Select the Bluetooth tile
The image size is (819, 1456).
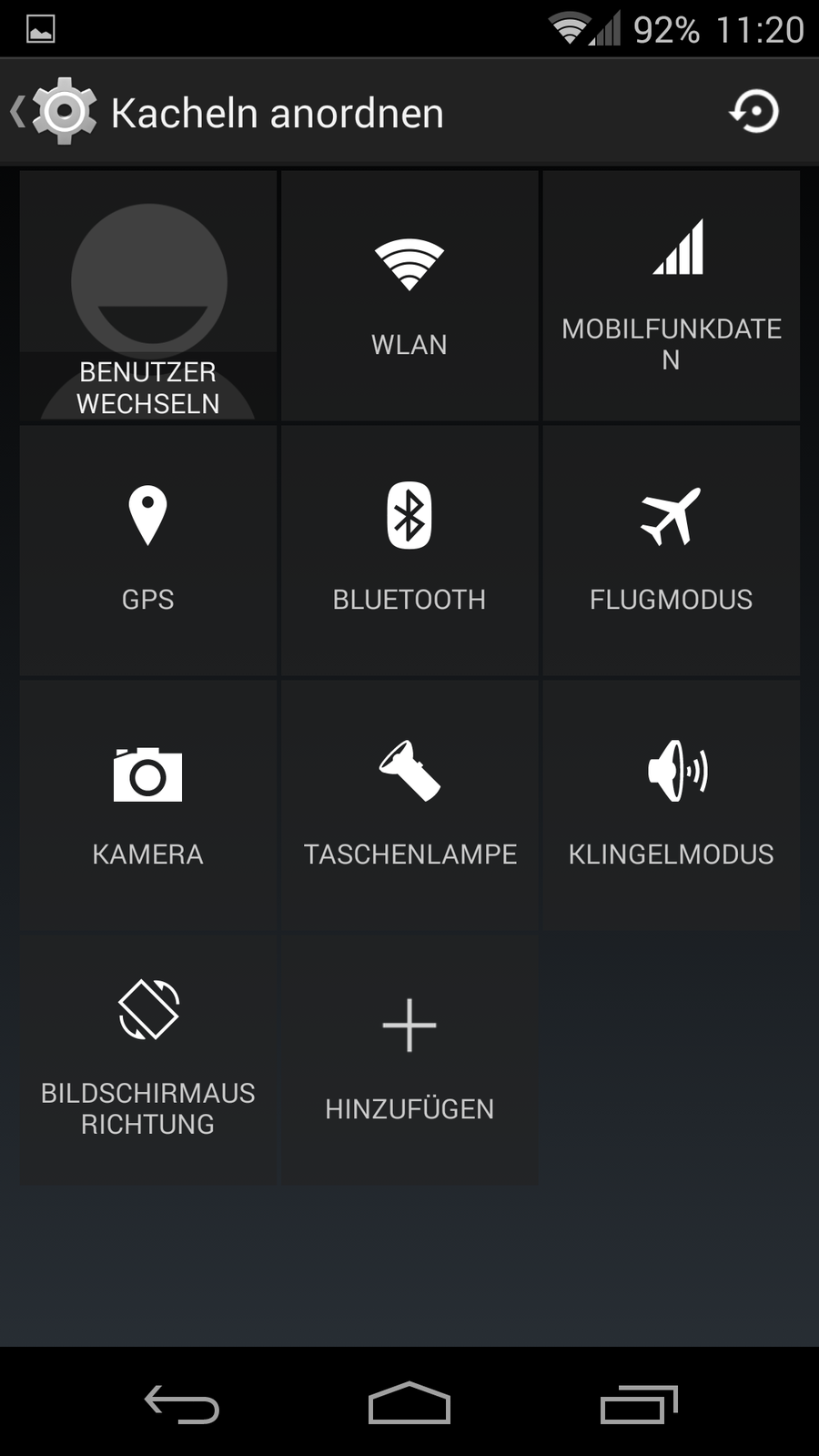tap(409, 551)
